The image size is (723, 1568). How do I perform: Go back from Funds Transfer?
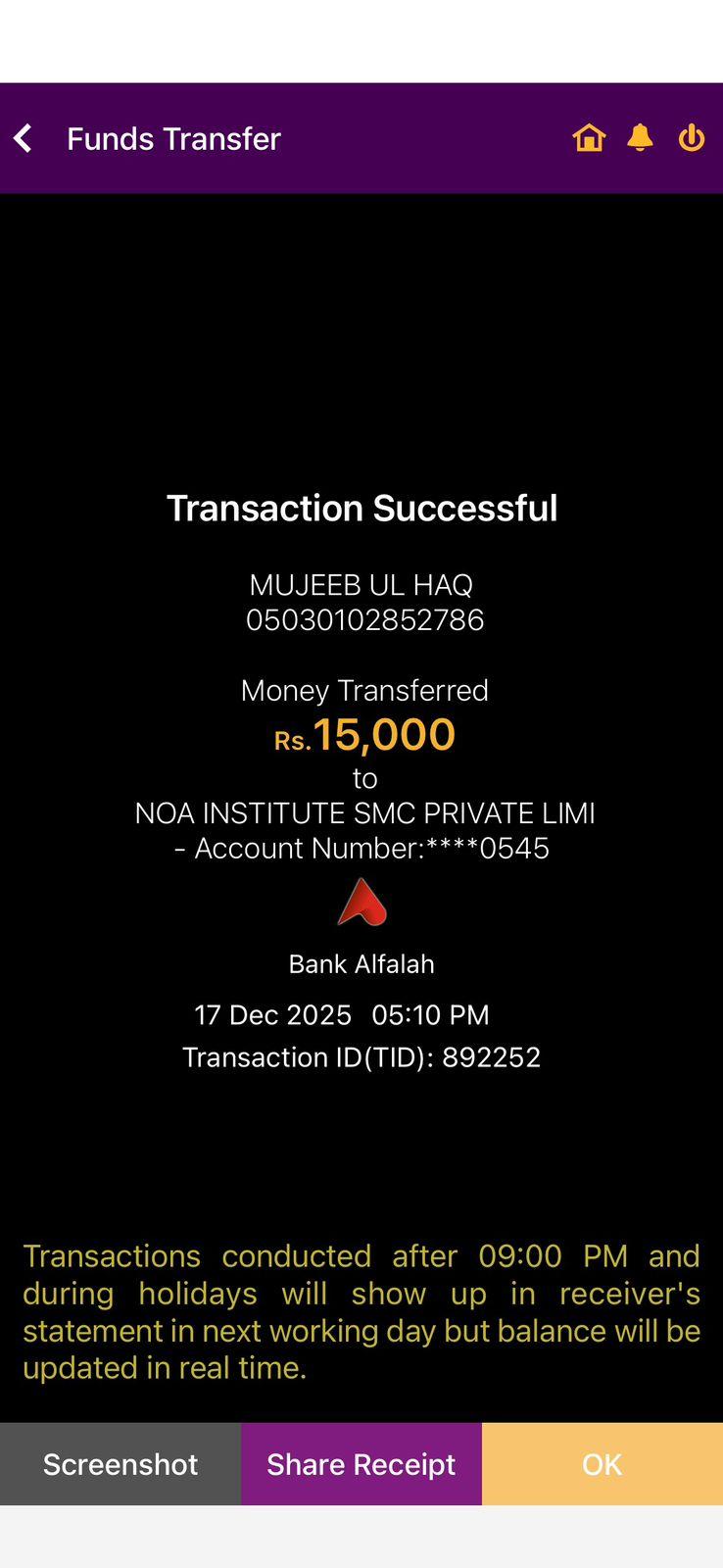24,138
